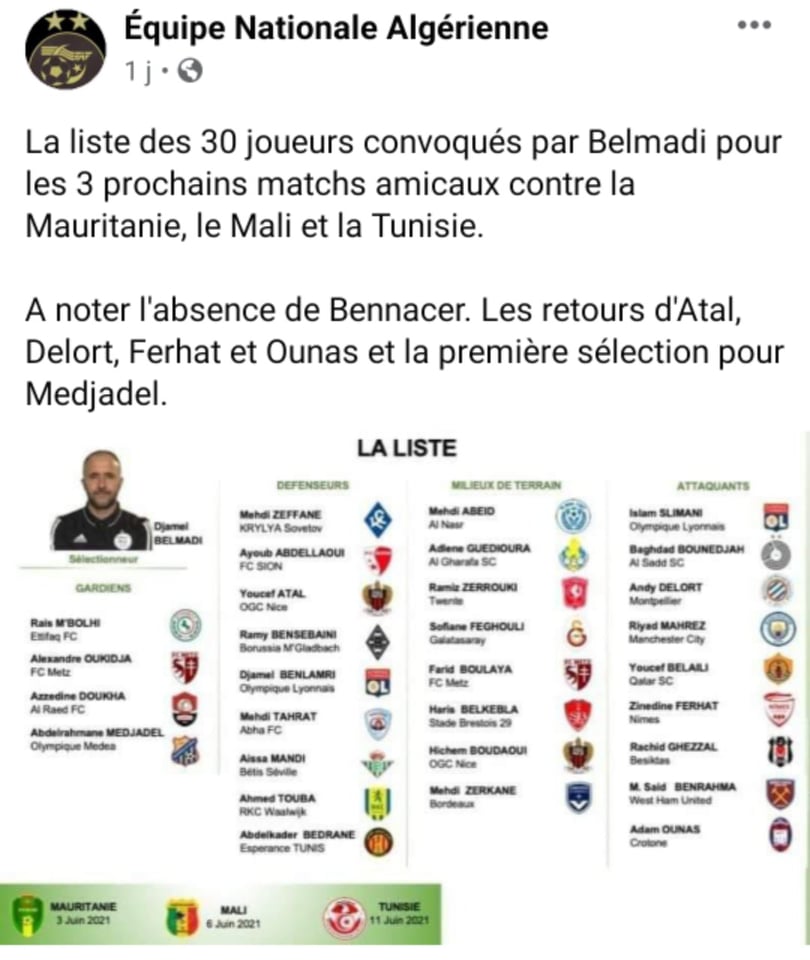Open Équipe Nationale Algérienne profile picture
810x960 pixels.
pos(66,48)
